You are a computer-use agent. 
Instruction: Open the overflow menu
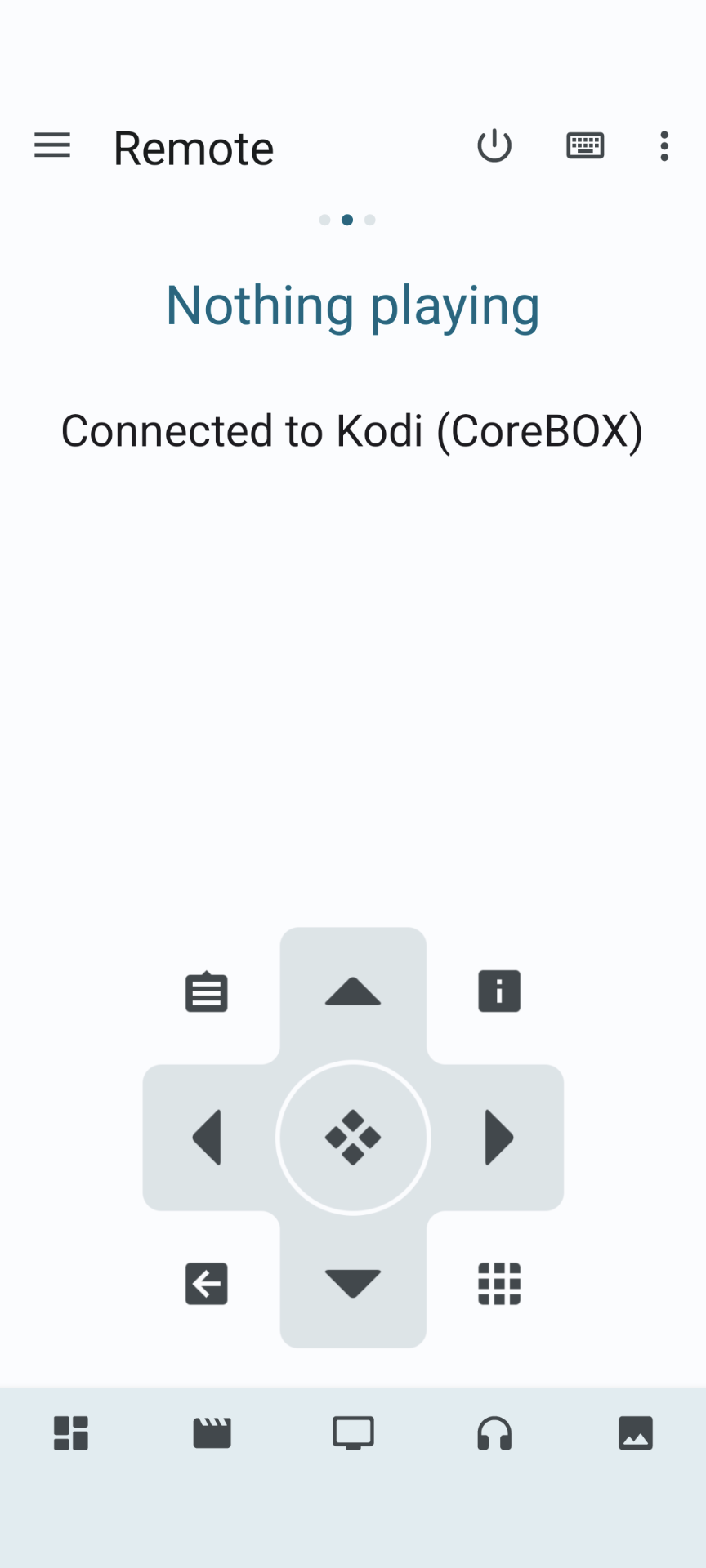click(664, 146)
